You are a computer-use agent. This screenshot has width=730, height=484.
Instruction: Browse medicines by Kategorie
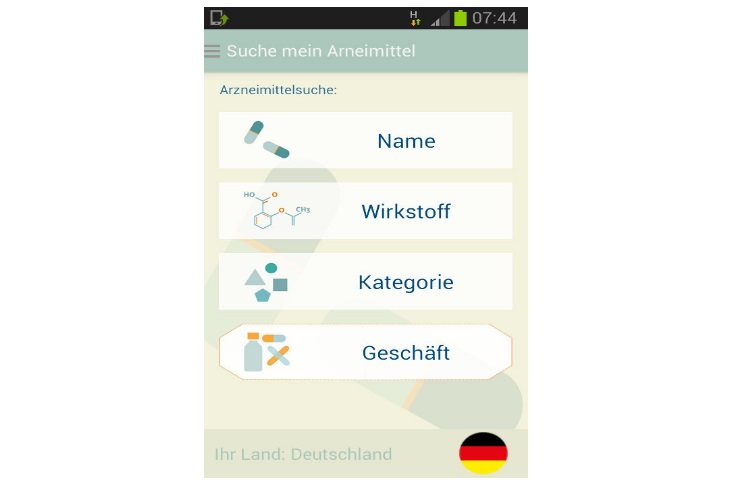click(365, 282)
